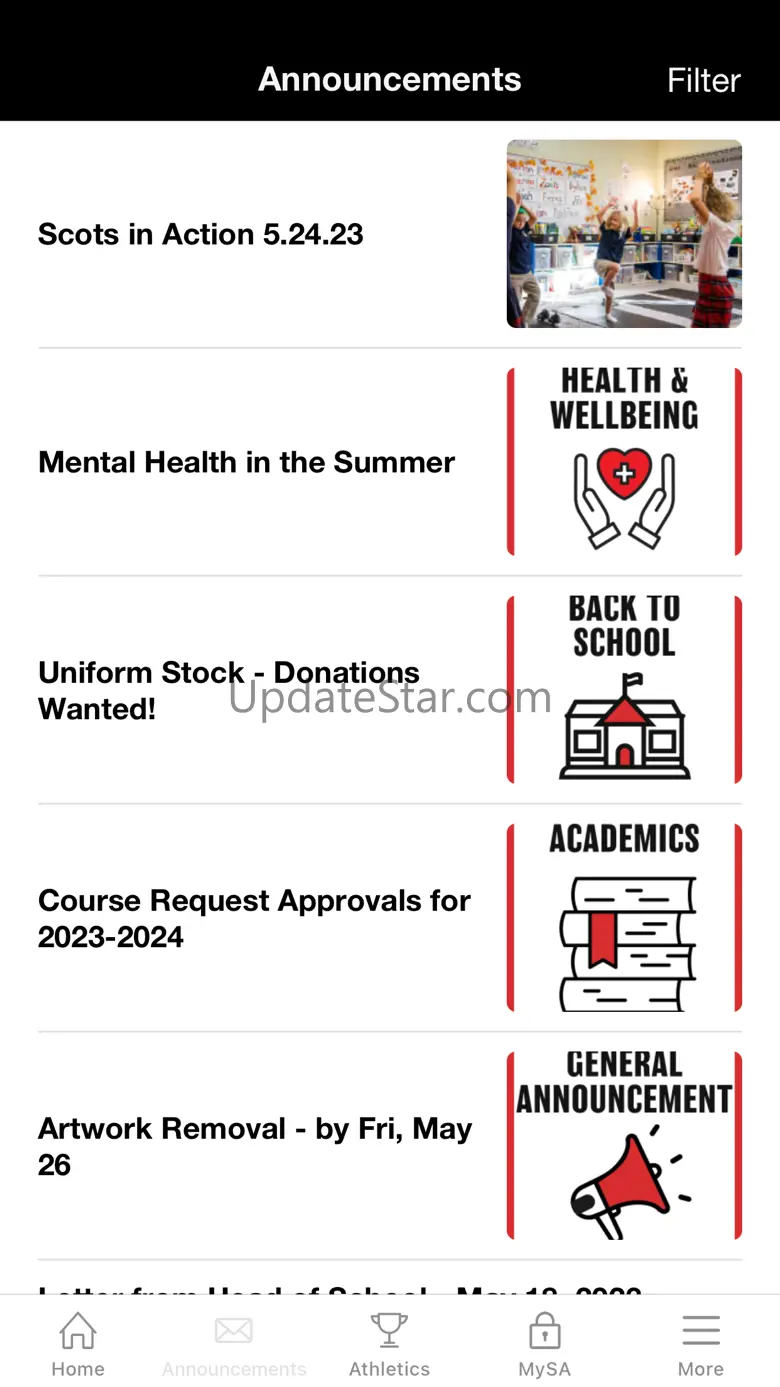Show the More menu tab
This screenshot has width=780, height=1387.
pos(700,1345)
